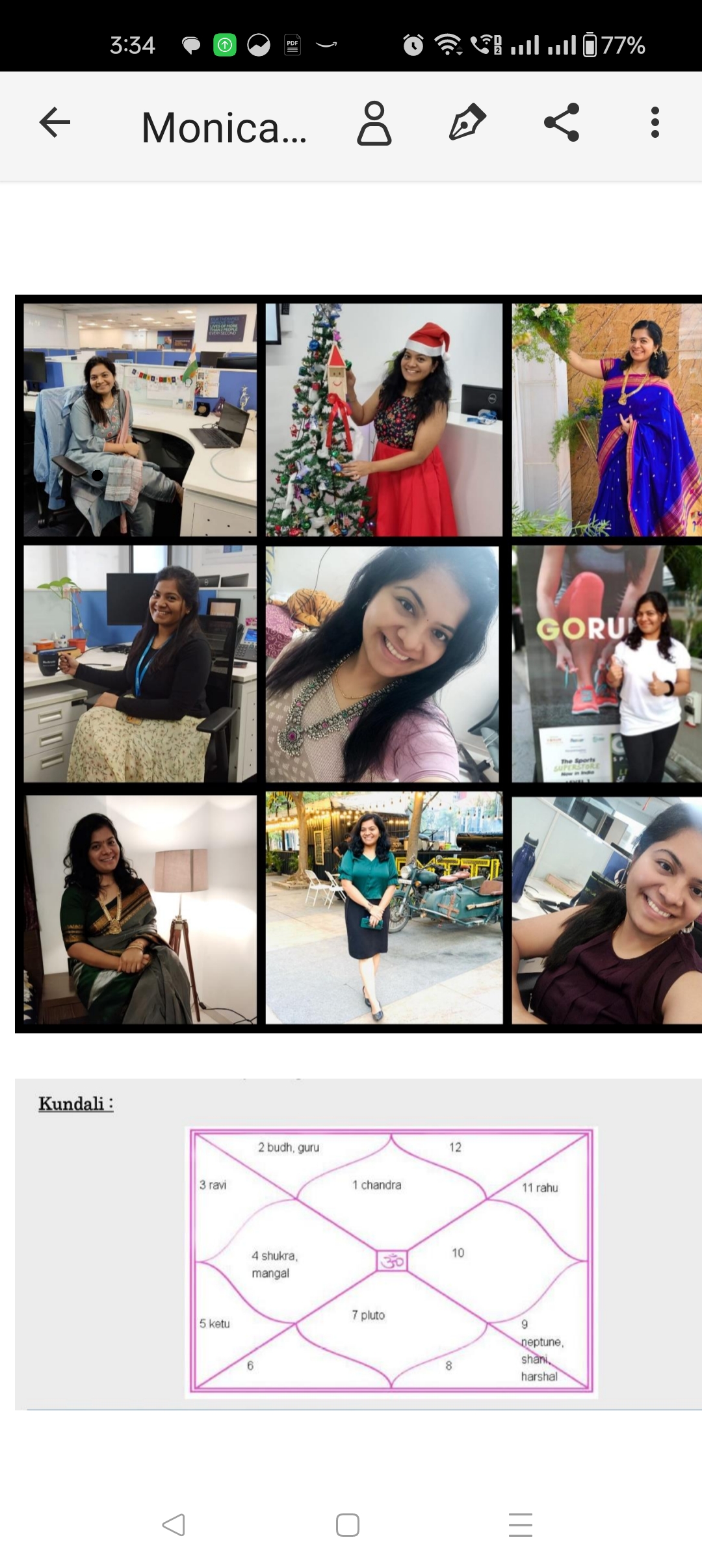Open the person account icon

pos(374,123)
